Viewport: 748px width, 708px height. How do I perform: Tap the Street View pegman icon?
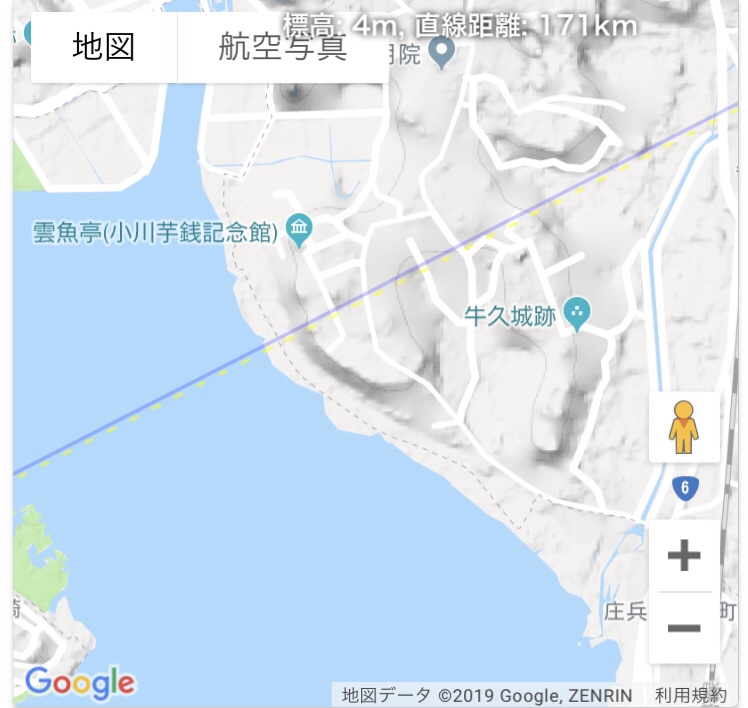click(x=684, y=427)
